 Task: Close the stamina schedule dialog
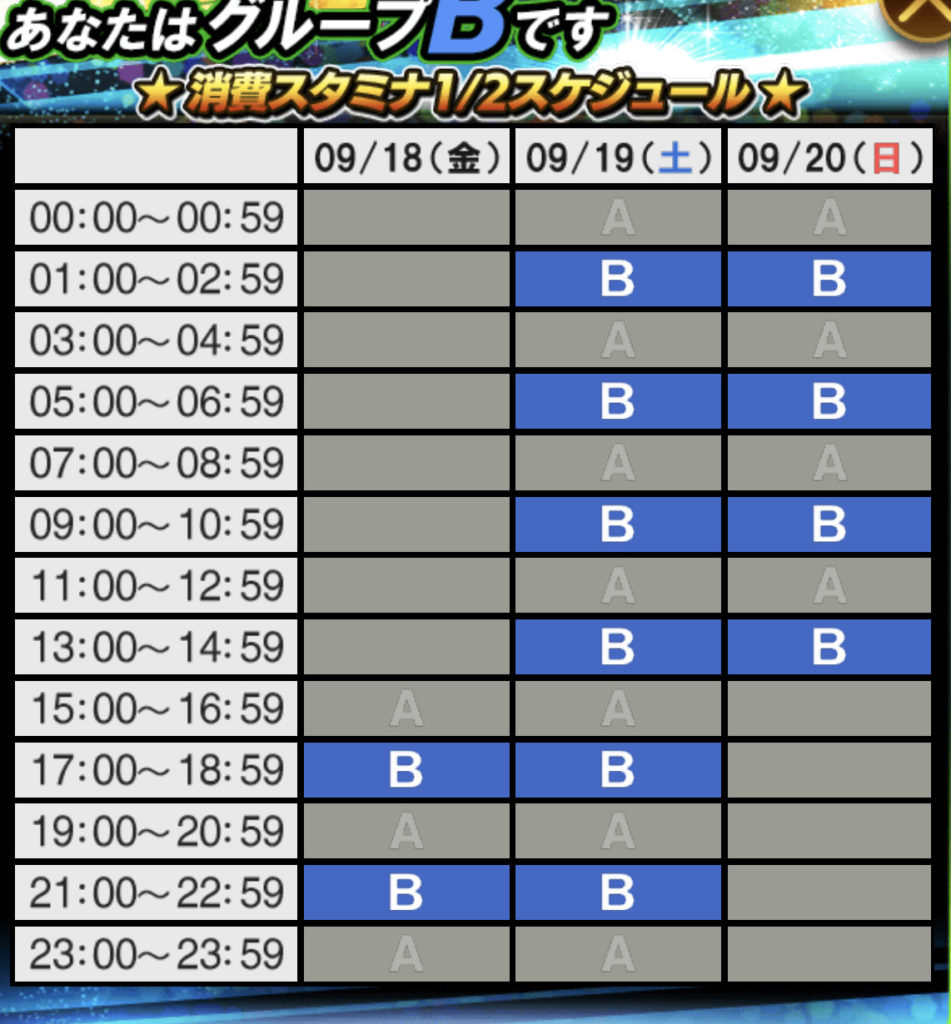coord(921,14)
